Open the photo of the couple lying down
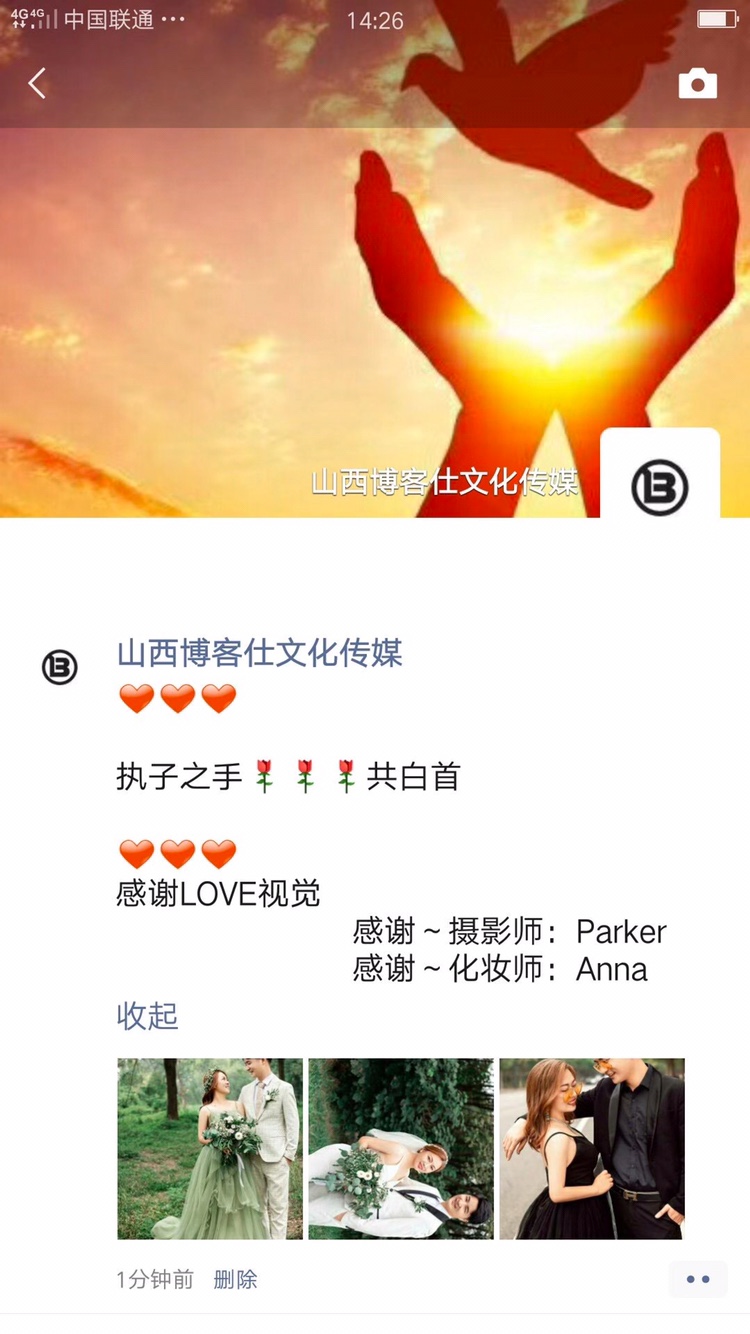750x1334 pixels. pyautogui.click(x=401, y=1149)
